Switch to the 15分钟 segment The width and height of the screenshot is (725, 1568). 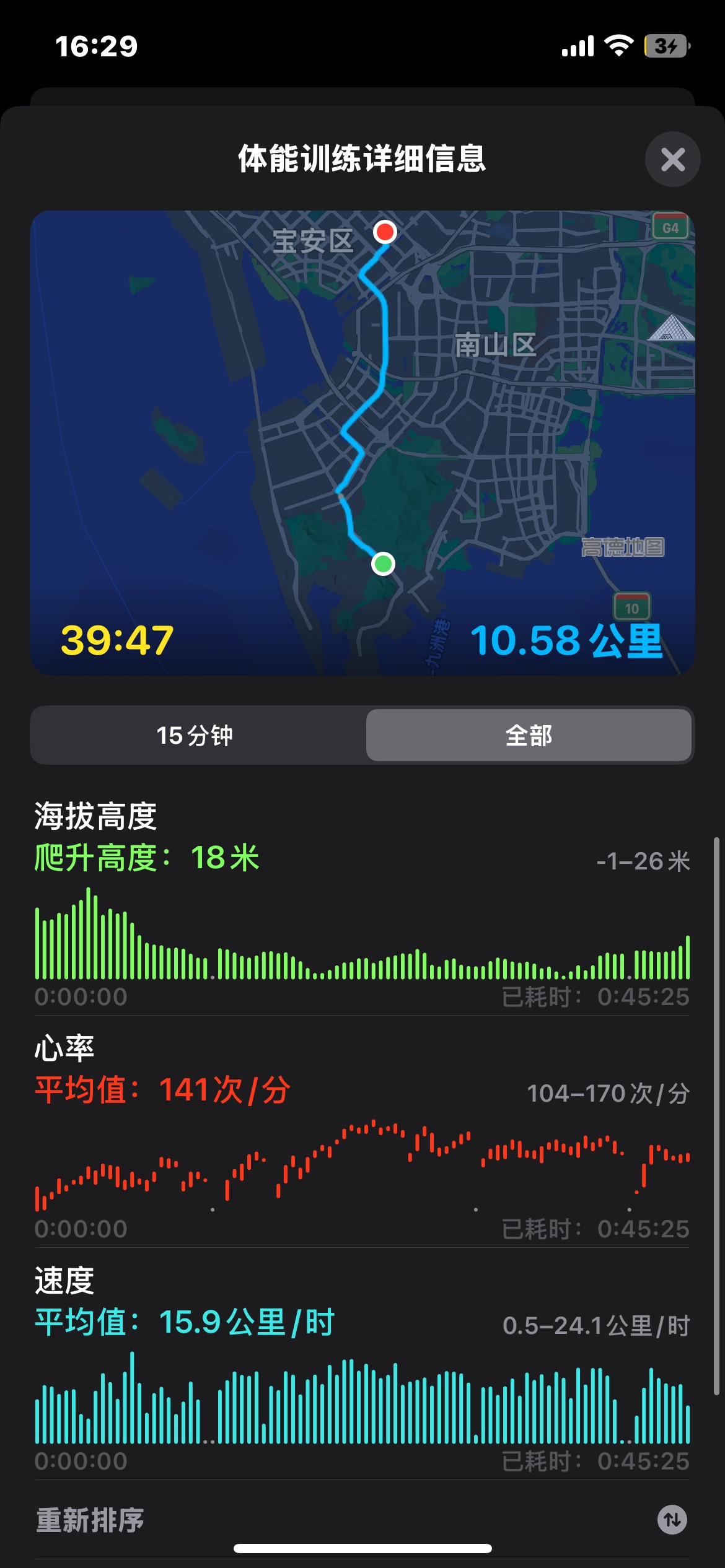pyautogui.click(x=195, y=736)
